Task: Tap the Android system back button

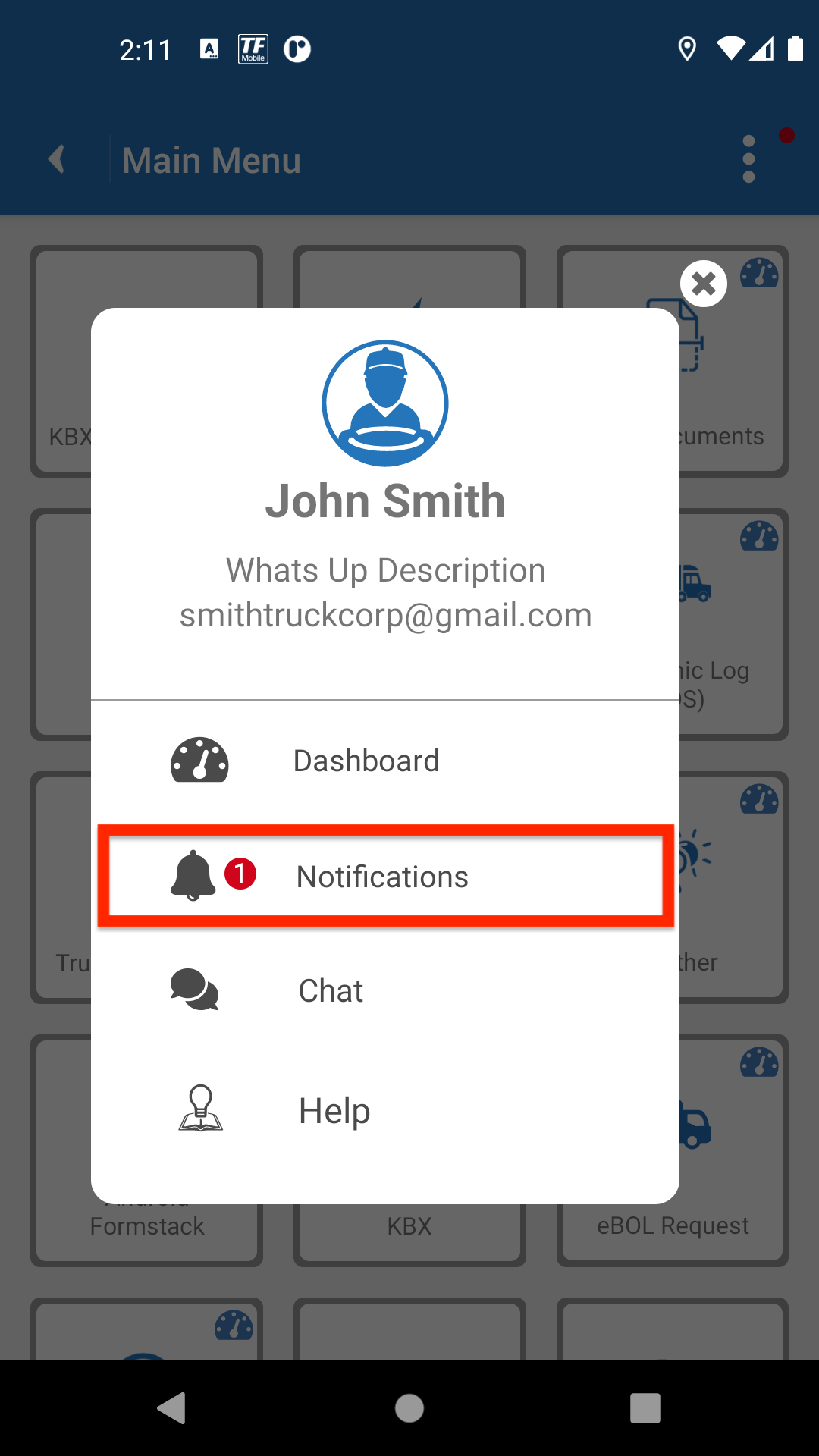Action: pos(172,1408)
